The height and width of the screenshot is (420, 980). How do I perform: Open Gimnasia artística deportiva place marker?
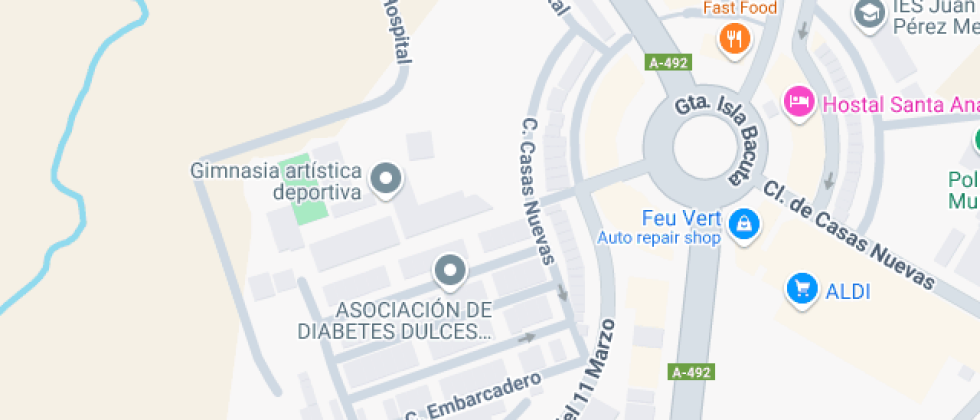[x=385, y=180]
